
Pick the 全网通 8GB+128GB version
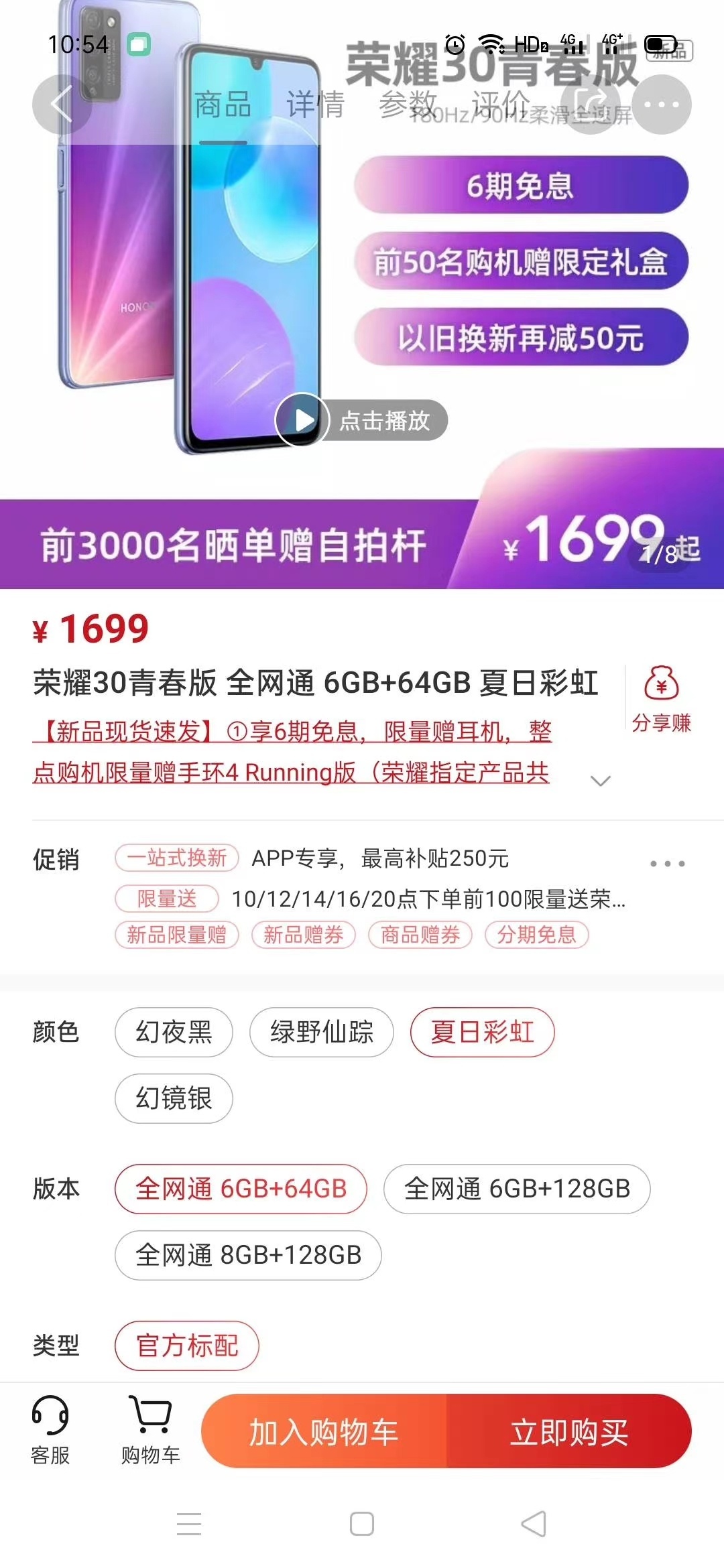248,1255
